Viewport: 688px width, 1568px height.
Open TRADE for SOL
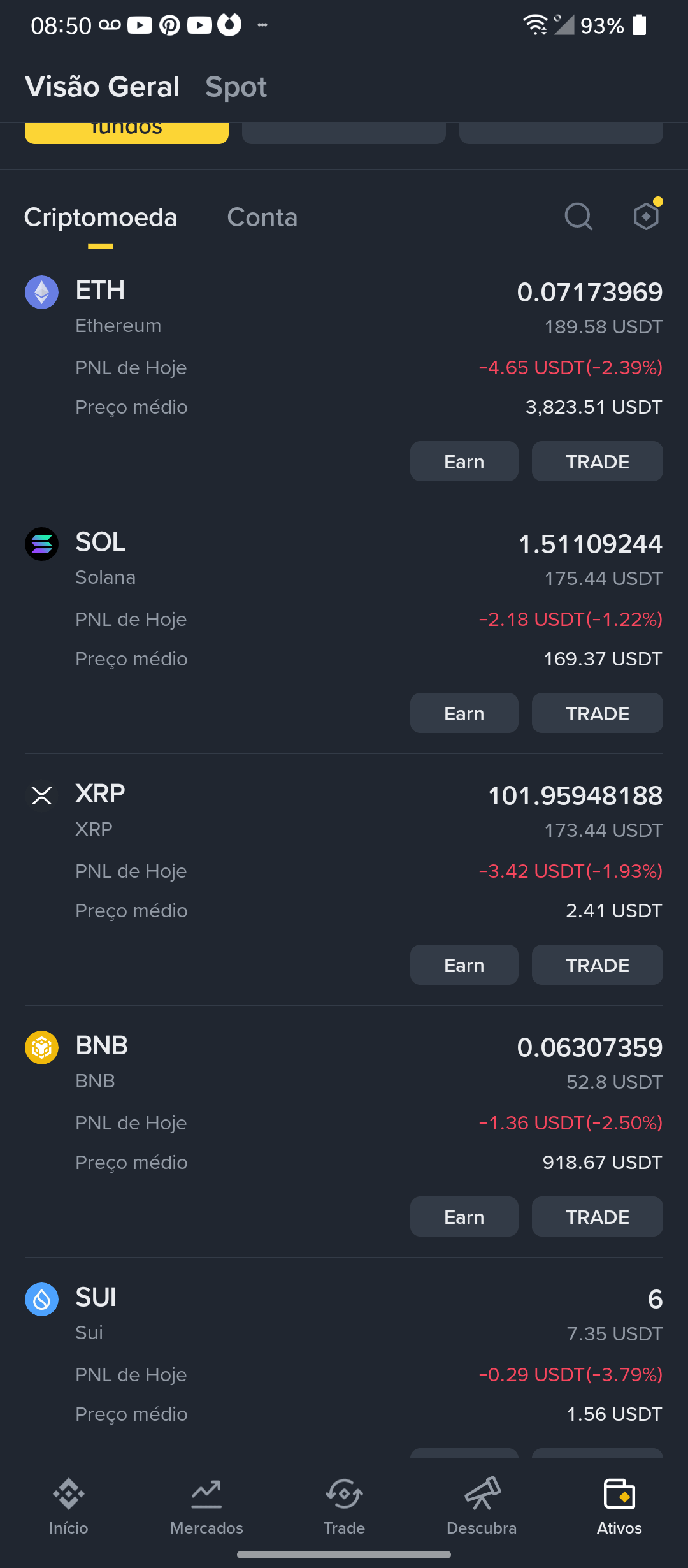tap(598, 713)
